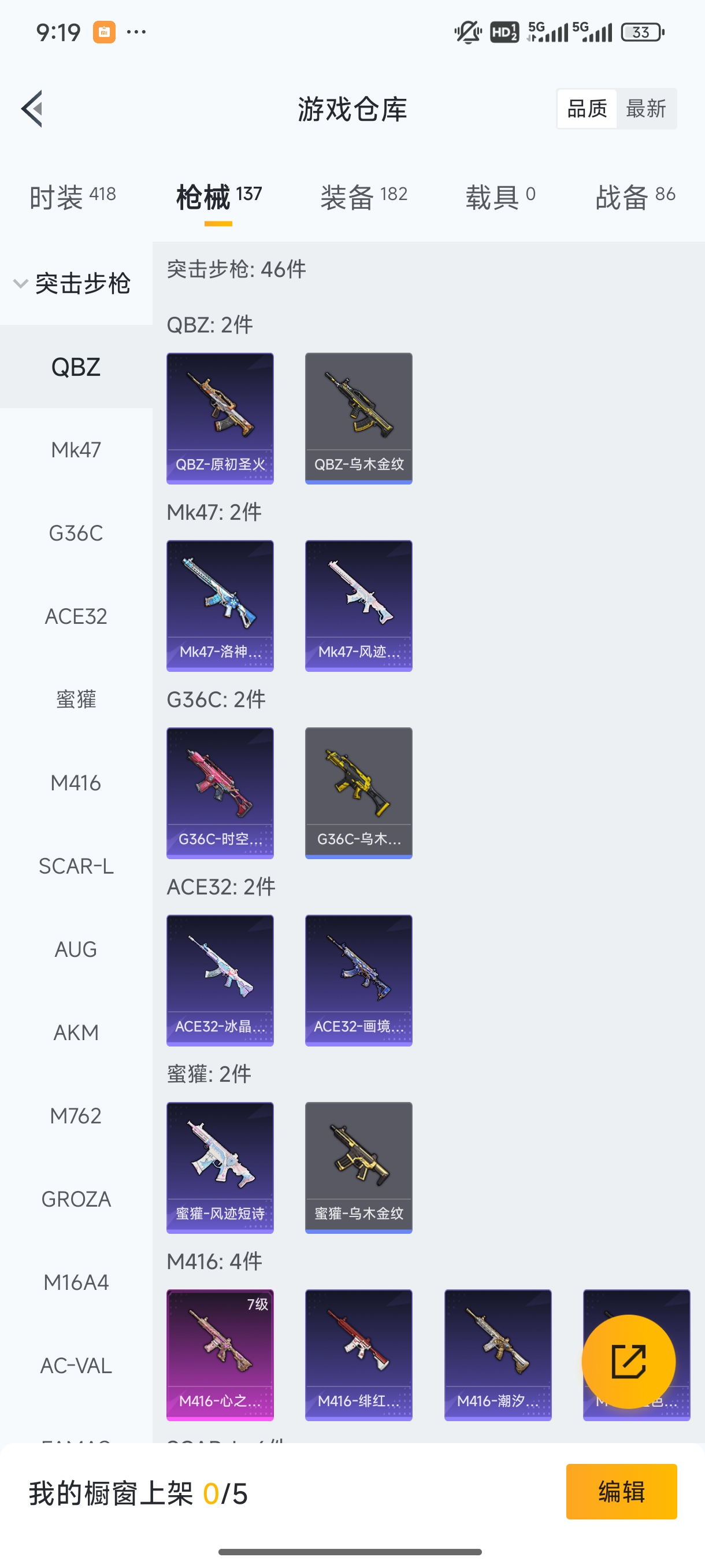View the G36C-时空 skin card

pos(220,793)
